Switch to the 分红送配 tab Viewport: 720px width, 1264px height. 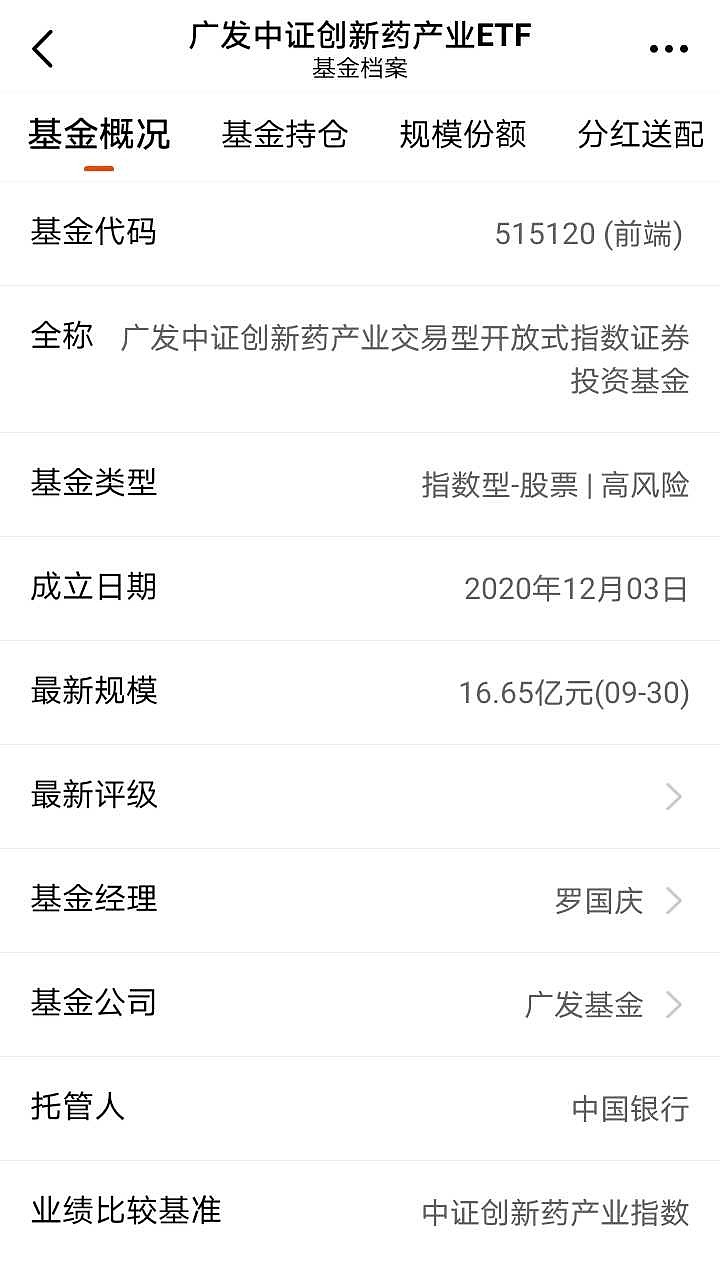(641, 134)
